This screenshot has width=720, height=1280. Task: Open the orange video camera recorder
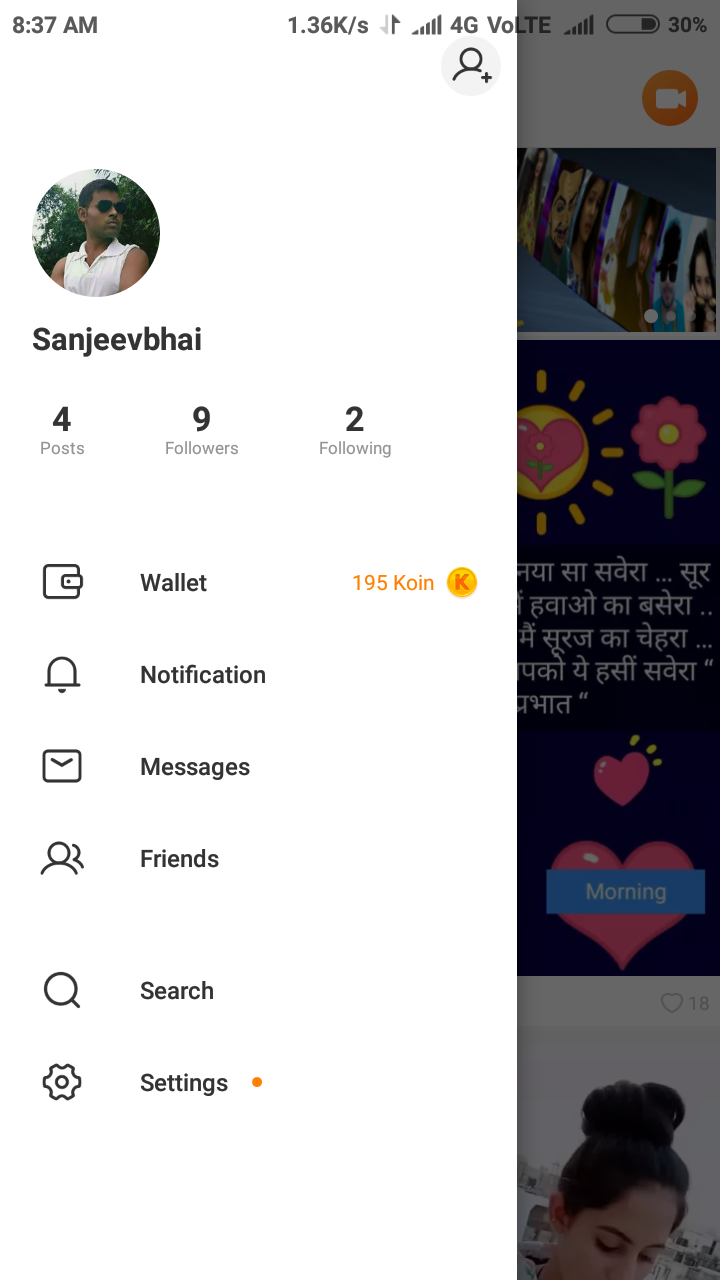(x=669, y=97)
